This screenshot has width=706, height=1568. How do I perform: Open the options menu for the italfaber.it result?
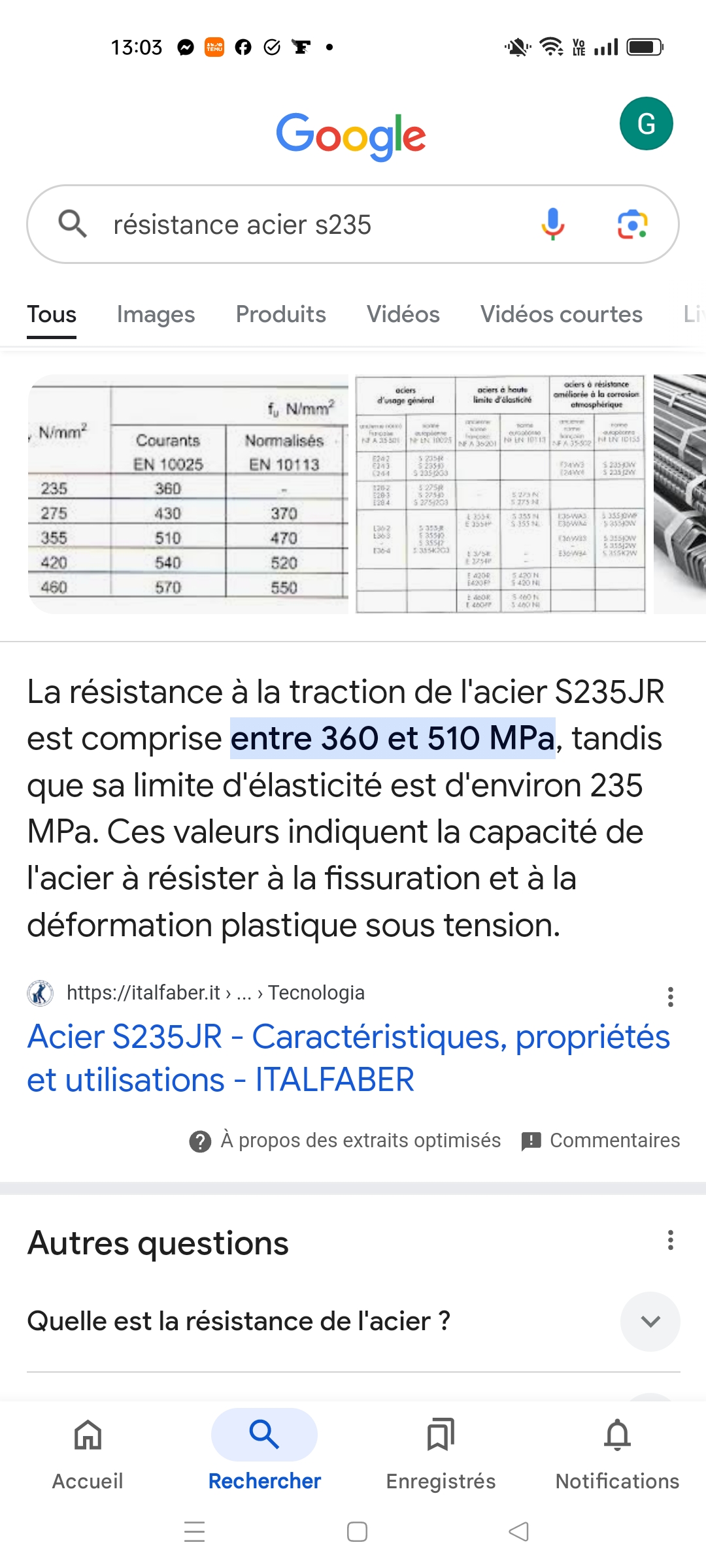coord(670,997)
